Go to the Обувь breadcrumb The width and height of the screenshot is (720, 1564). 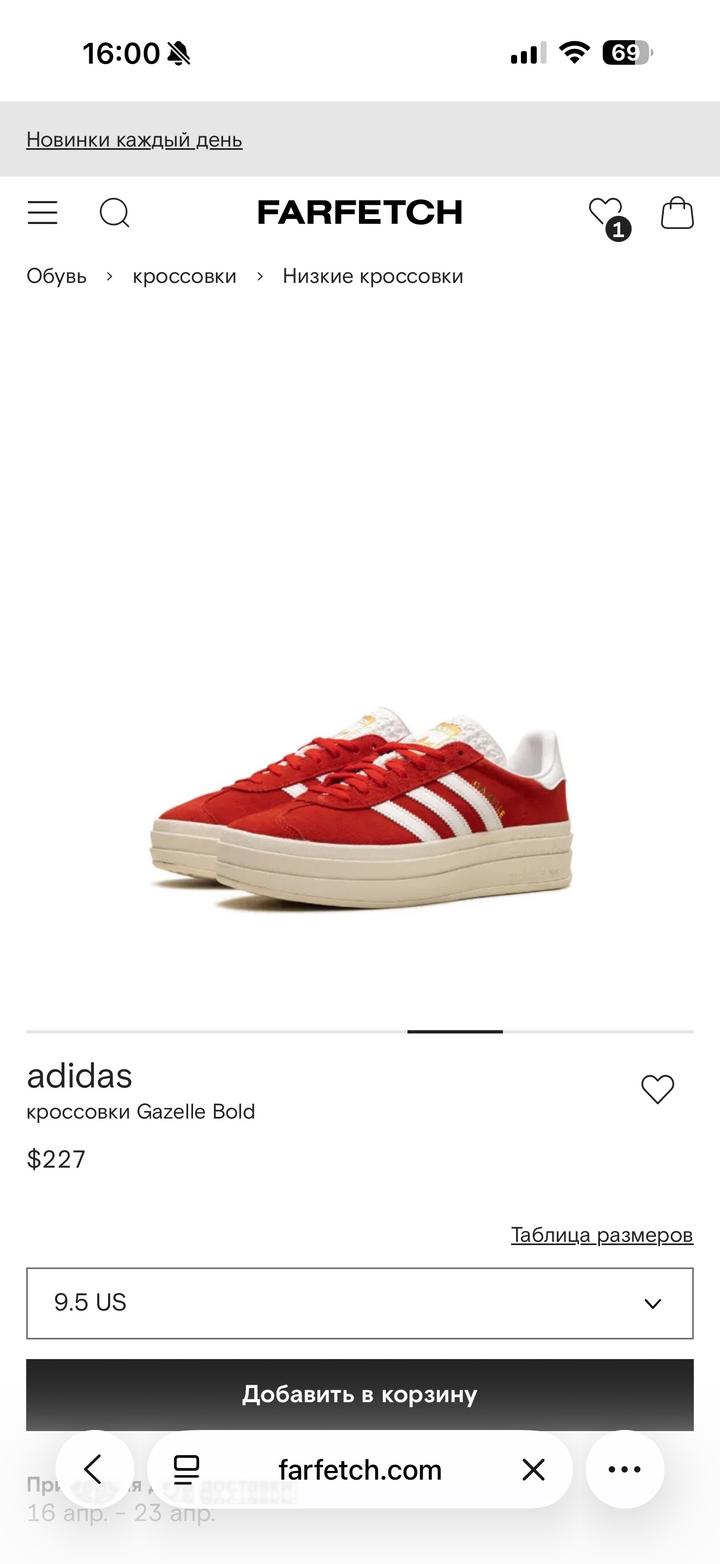pyautogui.click(x=56, y=276)
